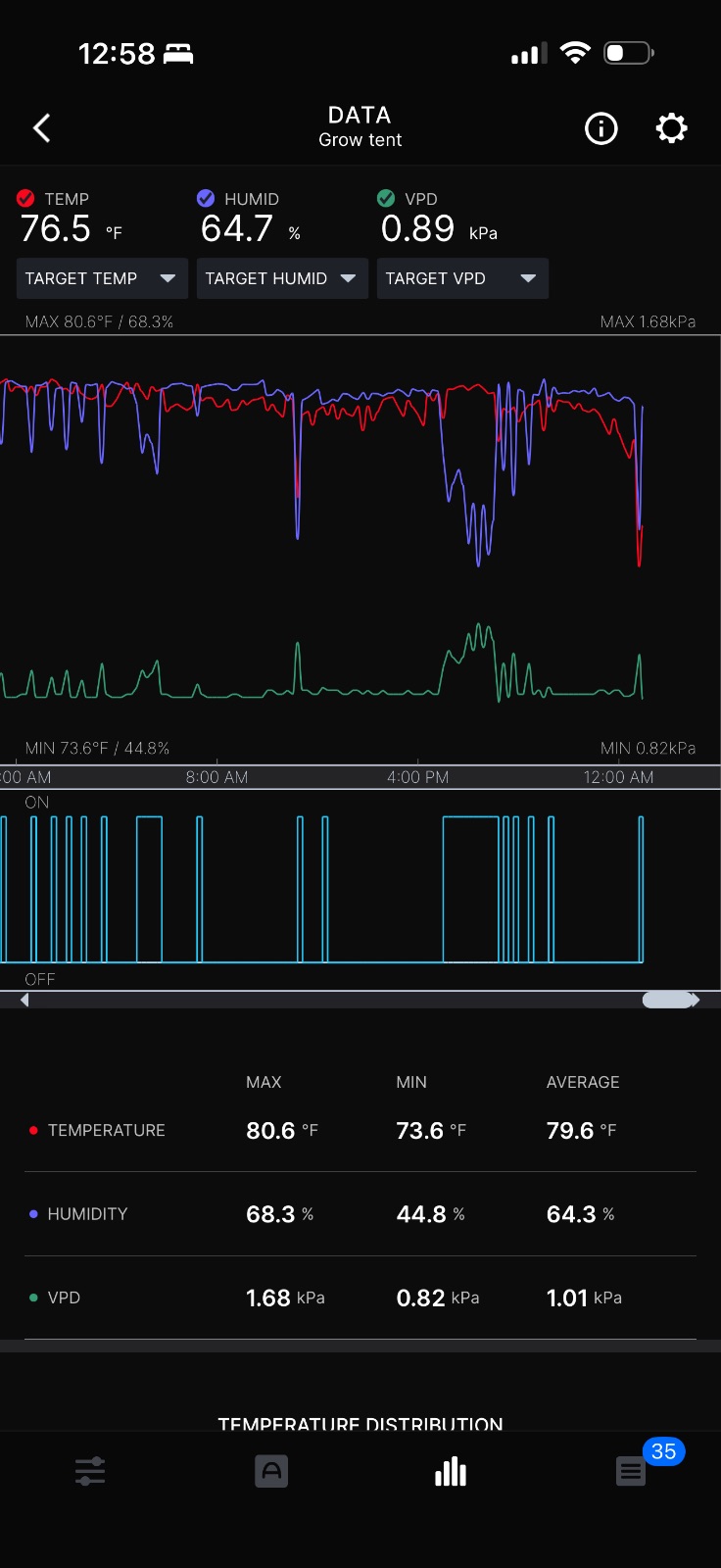721x1568 pixels.
Task: Toggle the TEMP series checkbox
Action: point(25,198)
